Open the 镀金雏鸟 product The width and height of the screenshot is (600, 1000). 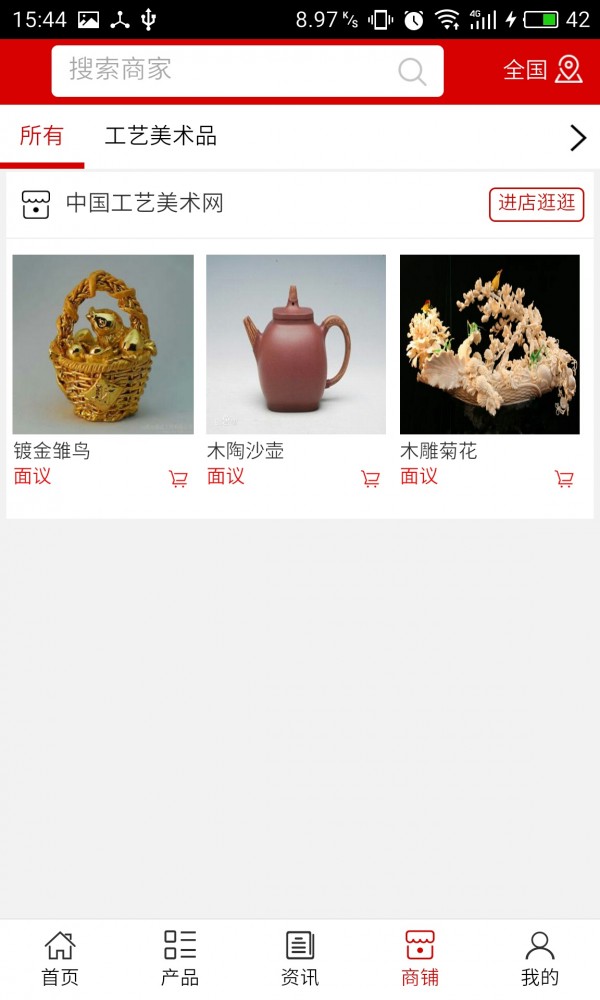click(103, 344)
